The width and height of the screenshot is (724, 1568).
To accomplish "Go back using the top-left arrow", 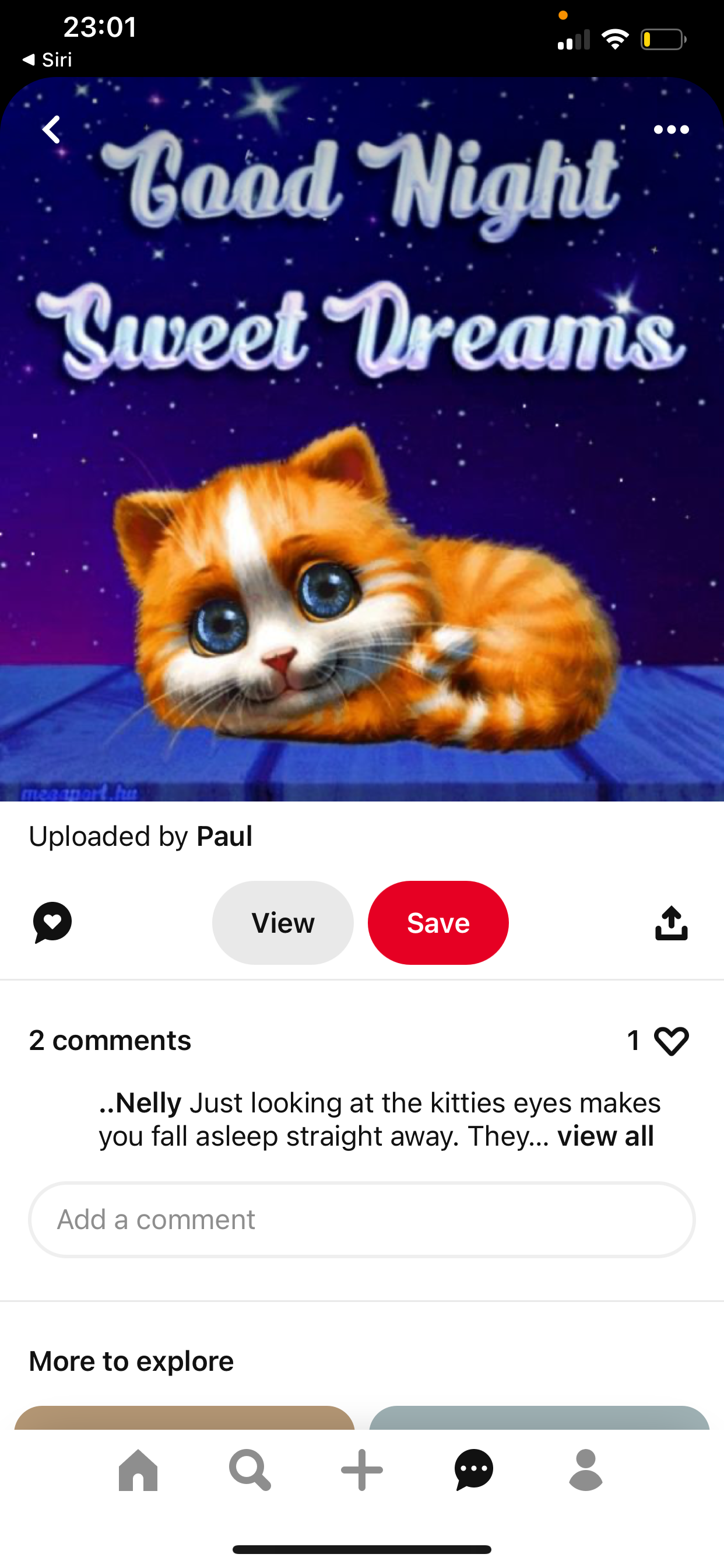I will (52, 129).
